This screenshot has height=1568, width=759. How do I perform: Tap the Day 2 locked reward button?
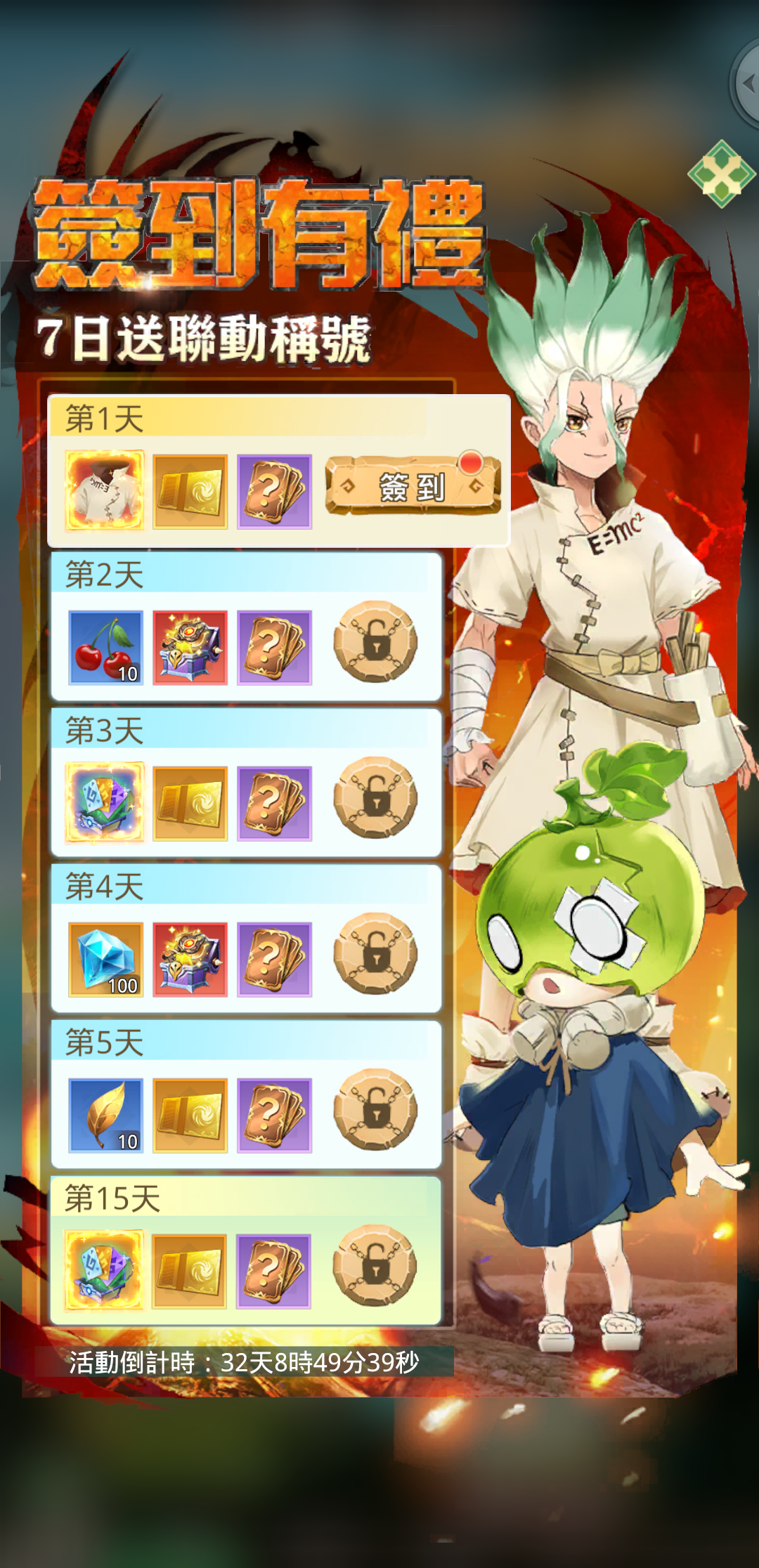point(375,641)
